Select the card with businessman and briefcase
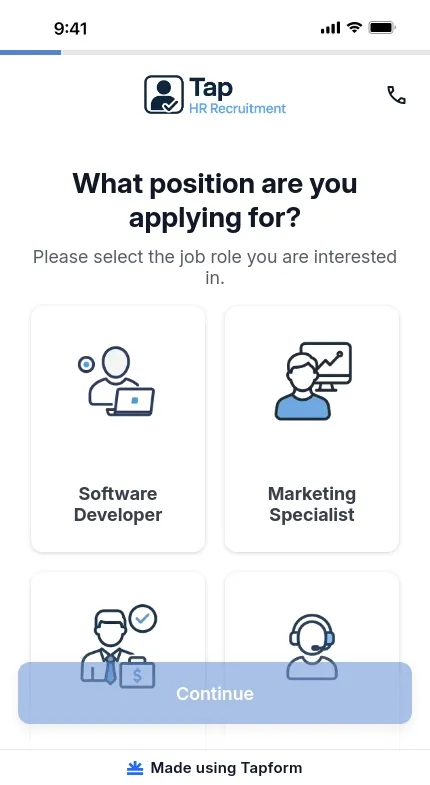The width and height of the screenshot is (430, 785). pos(118,617)
